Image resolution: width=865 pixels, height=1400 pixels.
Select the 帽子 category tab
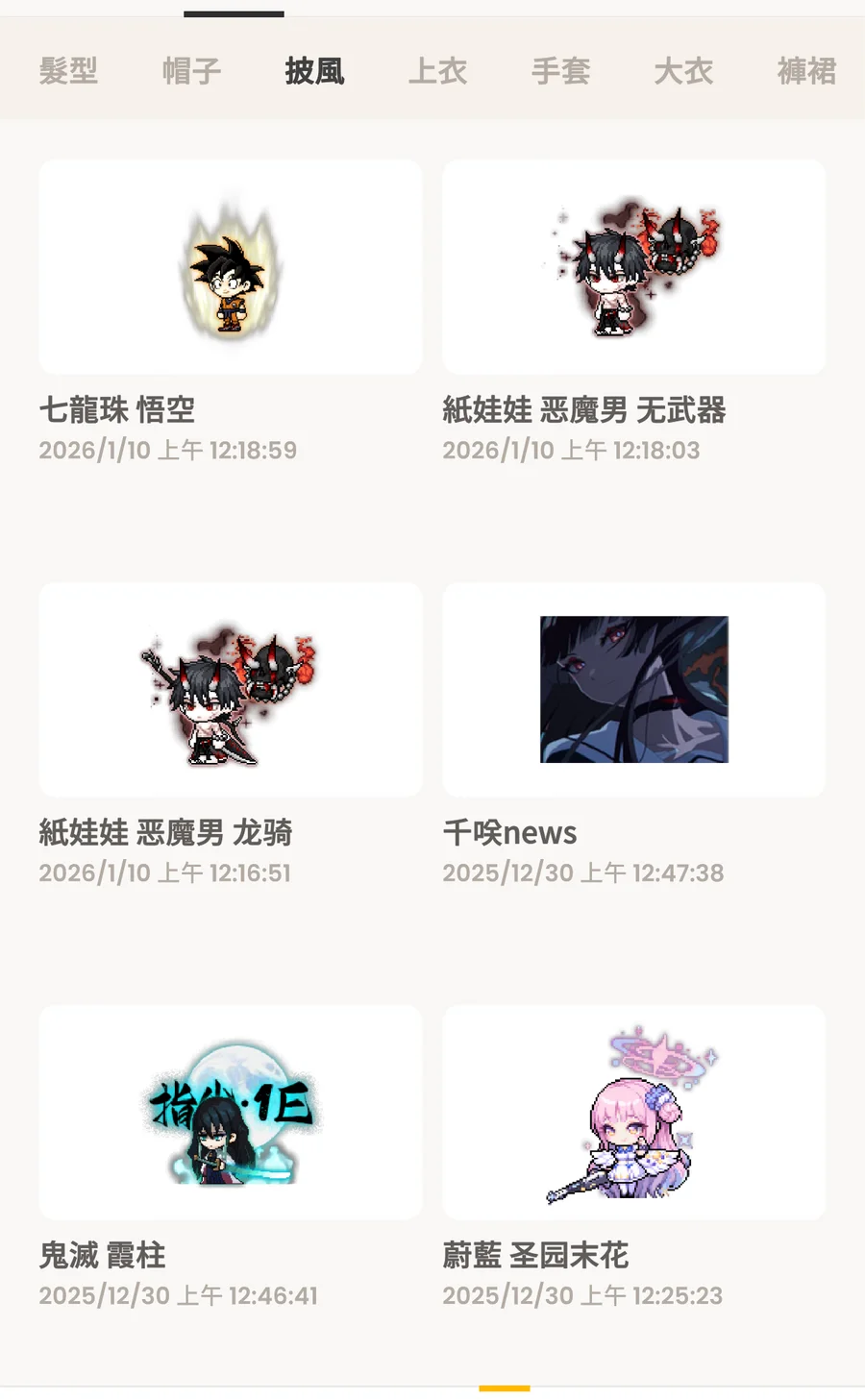(x=191, y=71)
